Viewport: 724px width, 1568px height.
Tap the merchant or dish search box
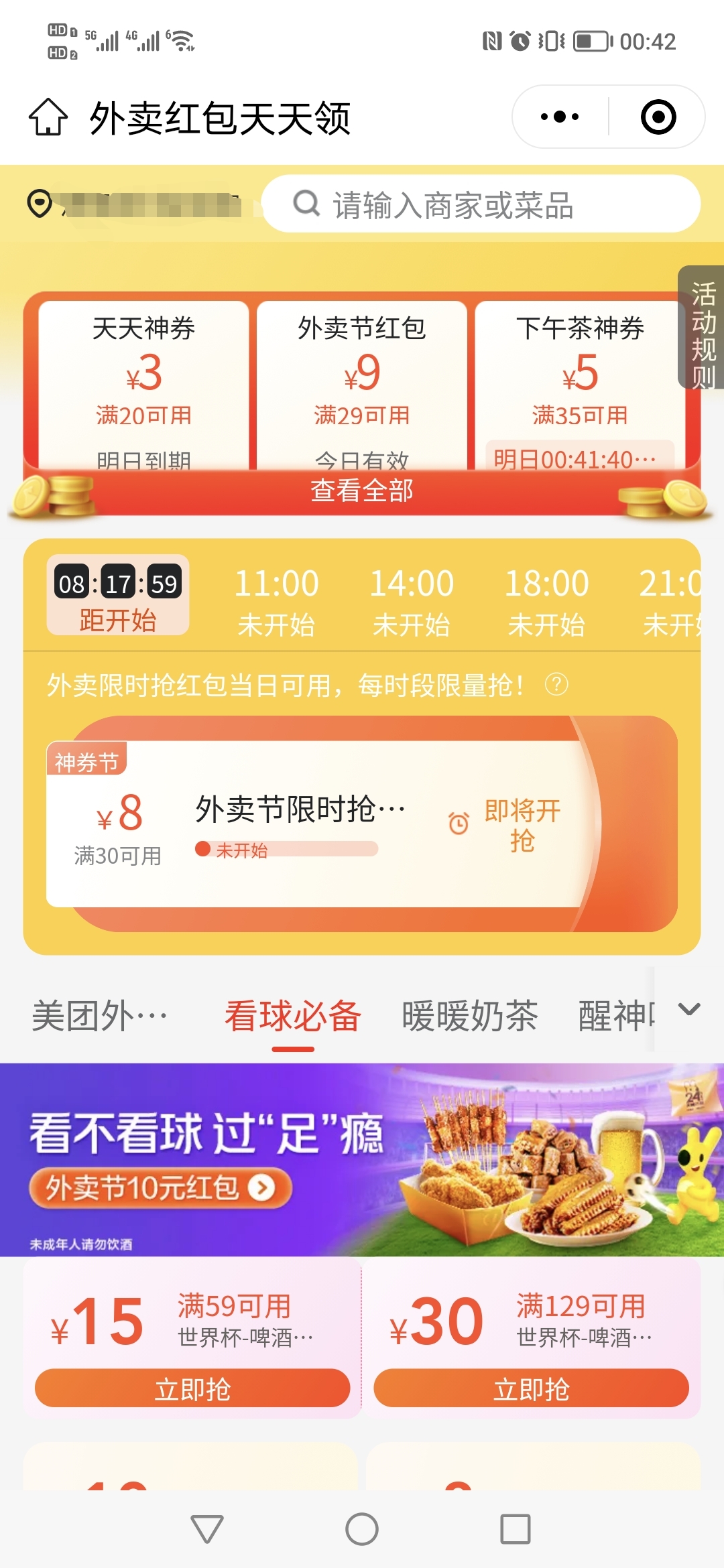coord(481,204)
